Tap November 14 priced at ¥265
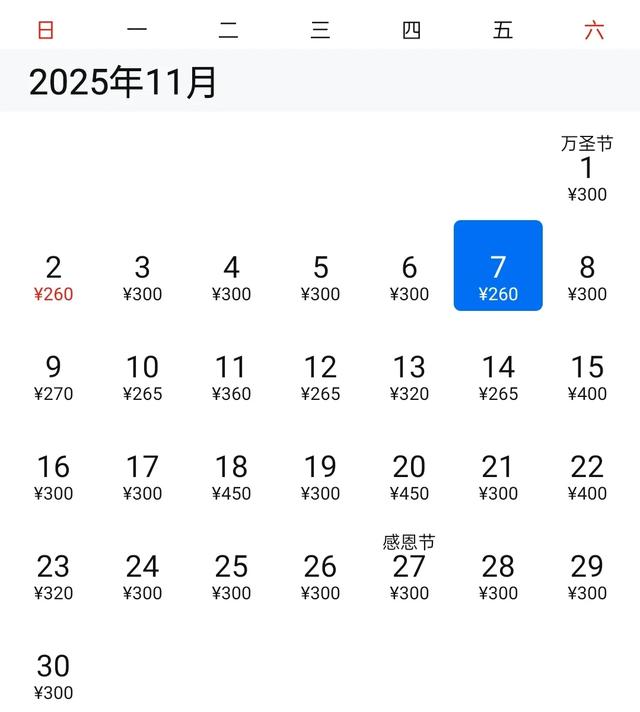The image size is (640, 712). pos(498,377)
